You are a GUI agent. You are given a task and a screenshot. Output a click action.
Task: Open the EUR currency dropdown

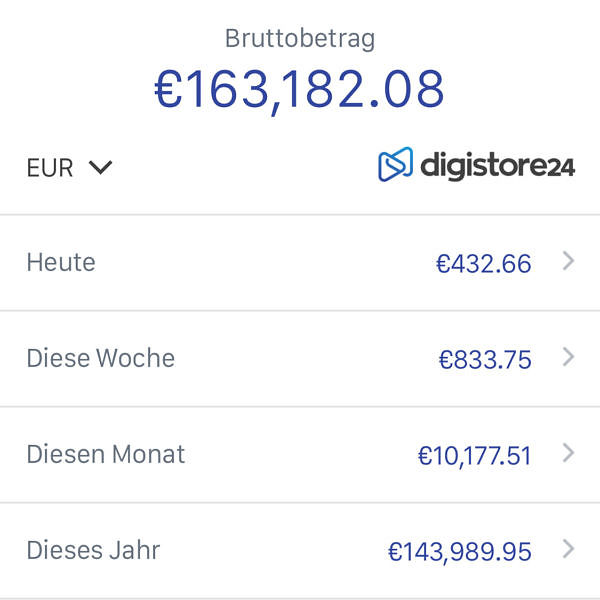69,168
